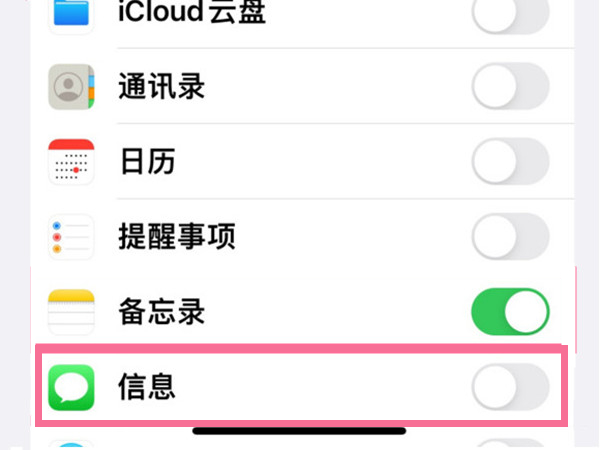The width and height of the screenshot is (600, 450).
Task: Turn on 通讯录 sync
Action: [x=510, y=86]
